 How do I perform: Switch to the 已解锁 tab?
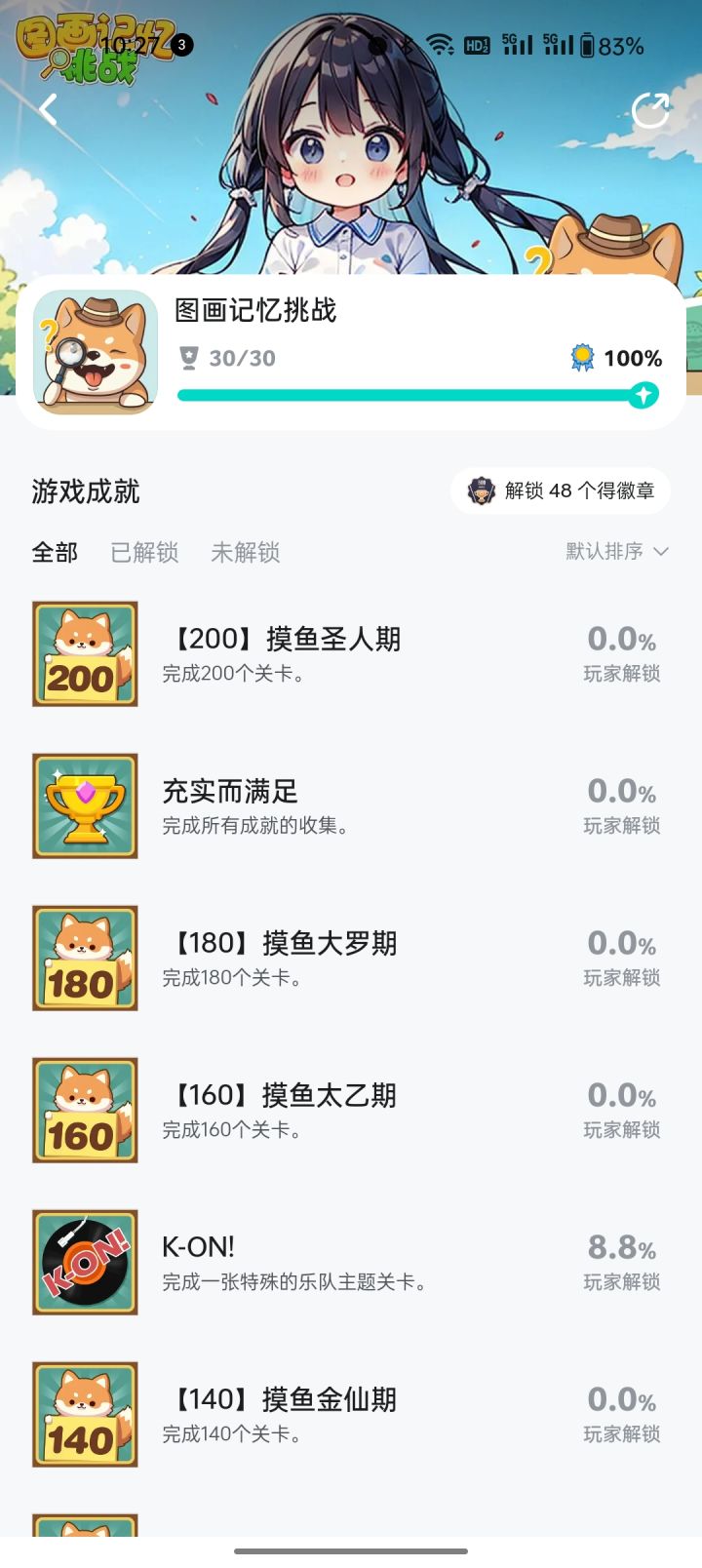pos(144,553)
